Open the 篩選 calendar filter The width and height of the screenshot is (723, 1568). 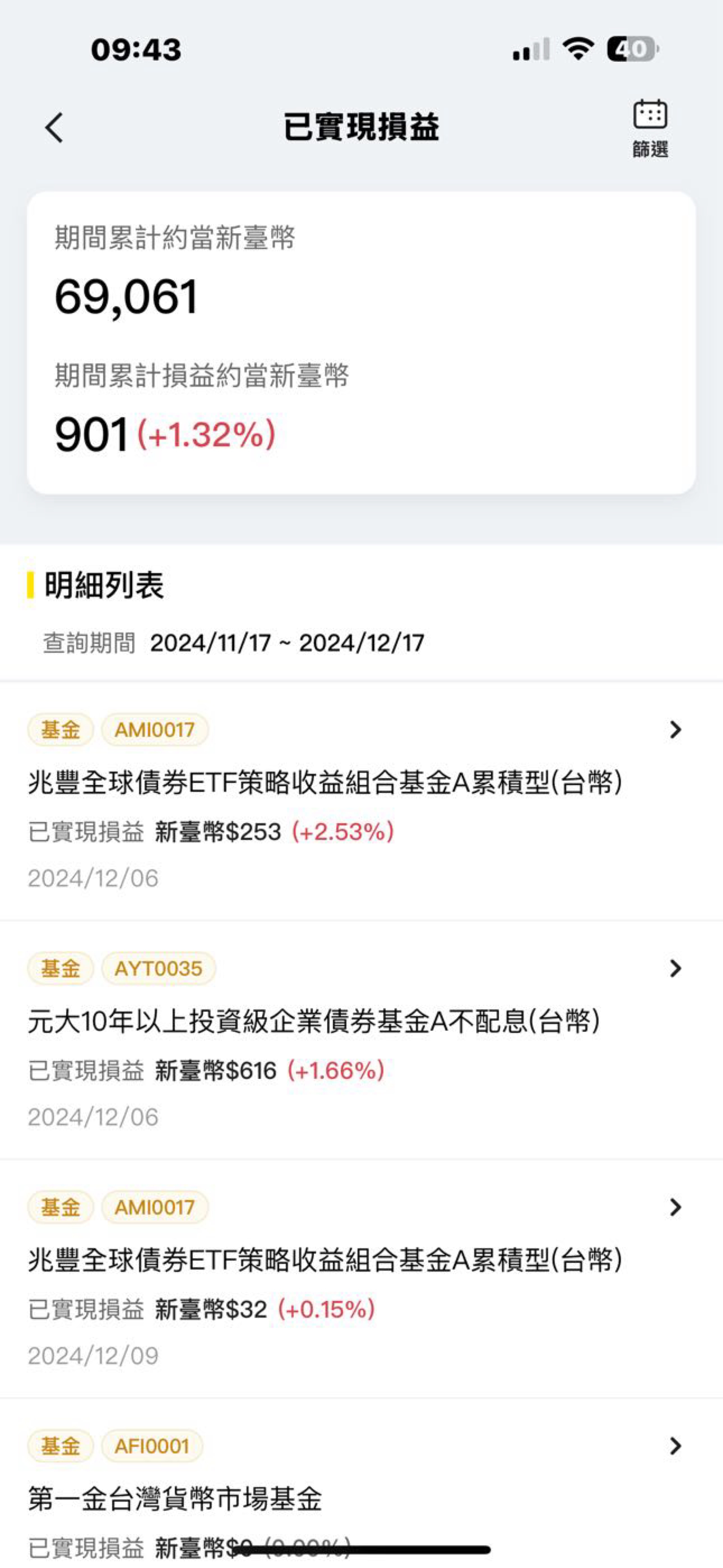point(650,128)
